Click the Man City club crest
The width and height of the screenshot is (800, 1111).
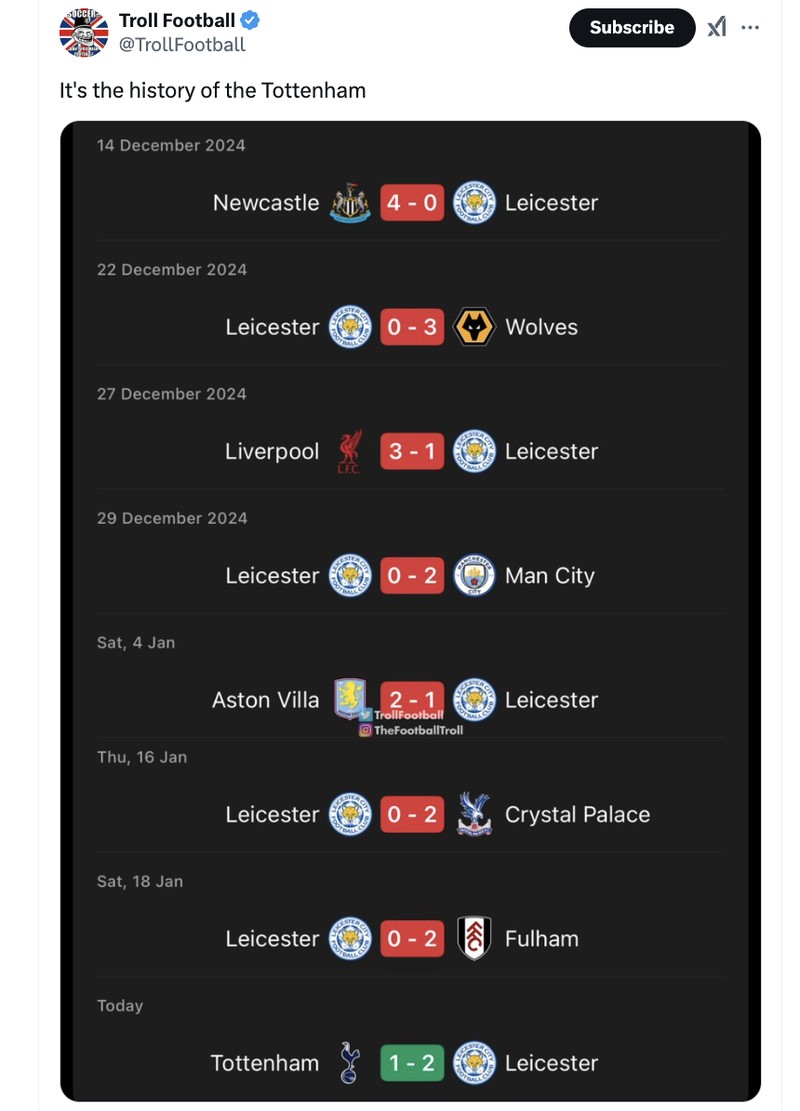[474, 575]
